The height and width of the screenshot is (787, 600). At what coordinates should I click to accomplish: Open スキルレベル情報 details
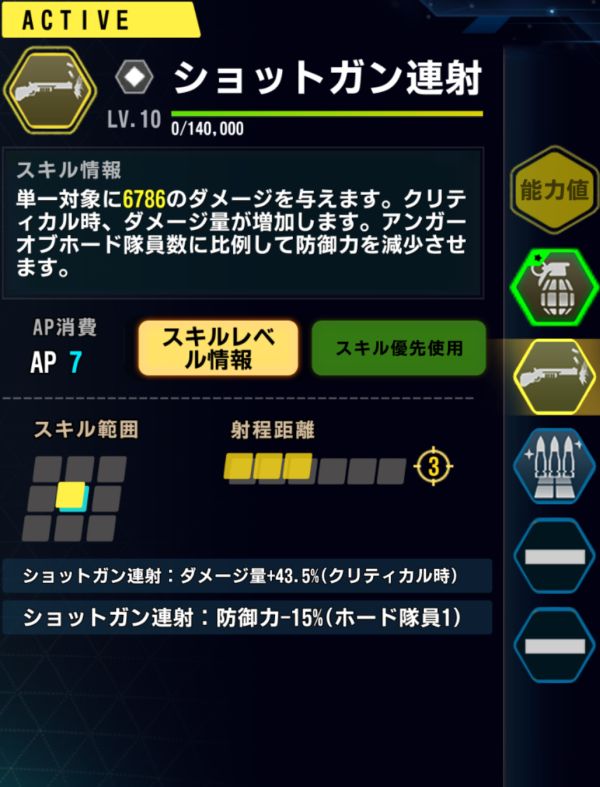click(218, 348)
